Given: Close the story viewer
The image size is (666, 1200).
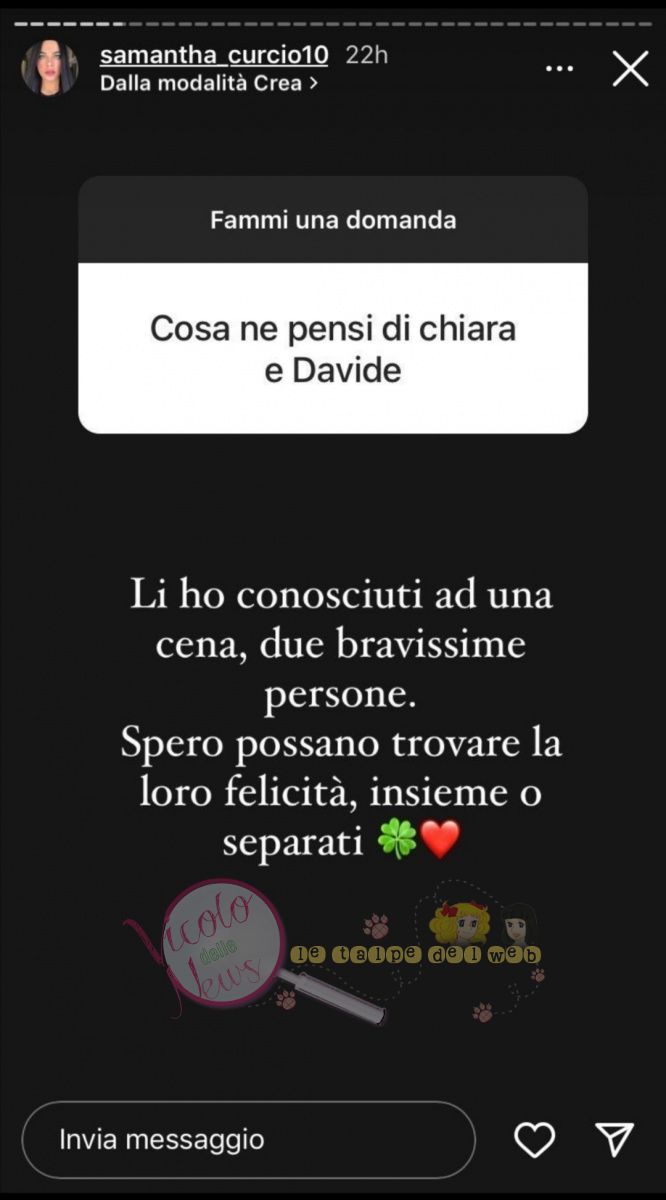Looking at the screenshot, I should point(630,69).
